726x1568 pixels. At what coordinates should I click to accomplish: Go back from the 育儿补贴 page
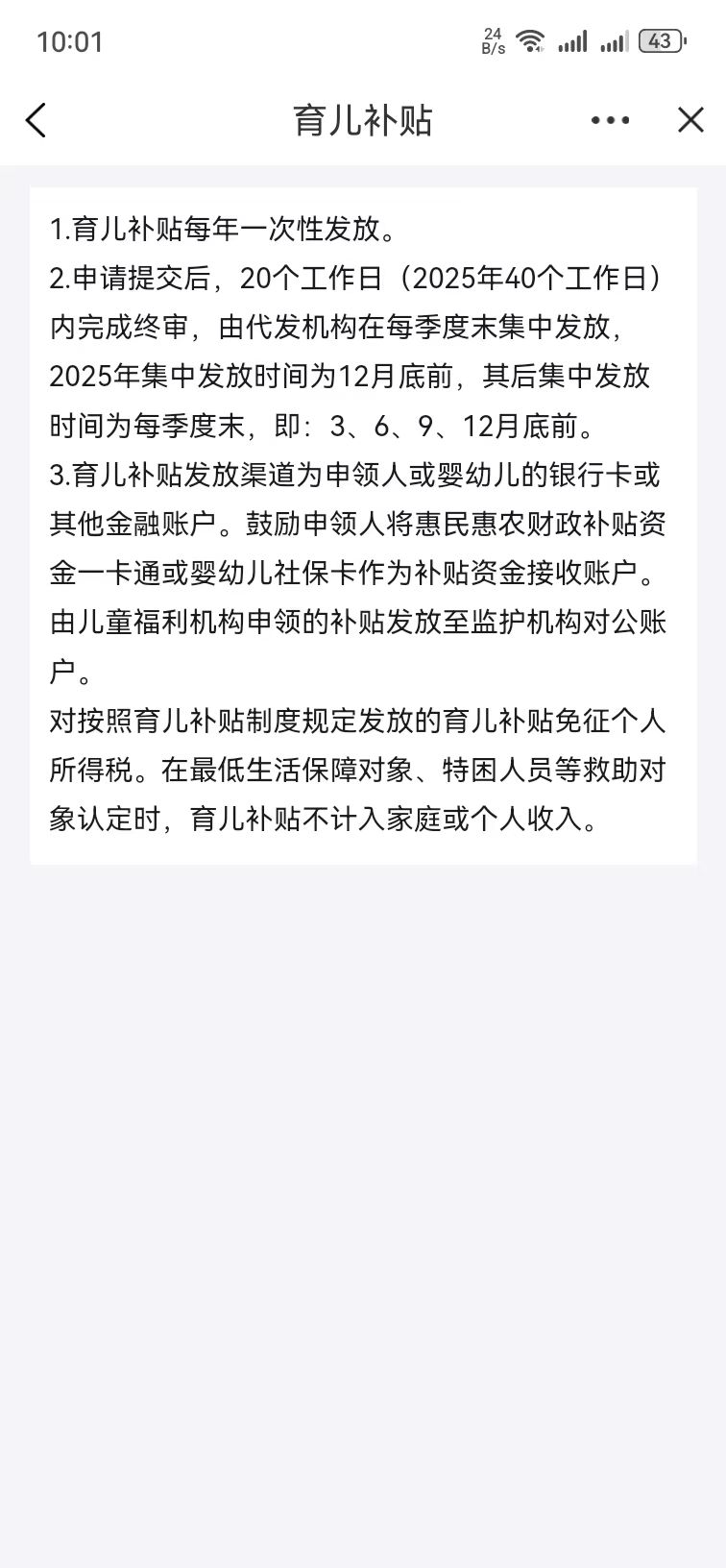pyautogui.click(x=36, y=120)
